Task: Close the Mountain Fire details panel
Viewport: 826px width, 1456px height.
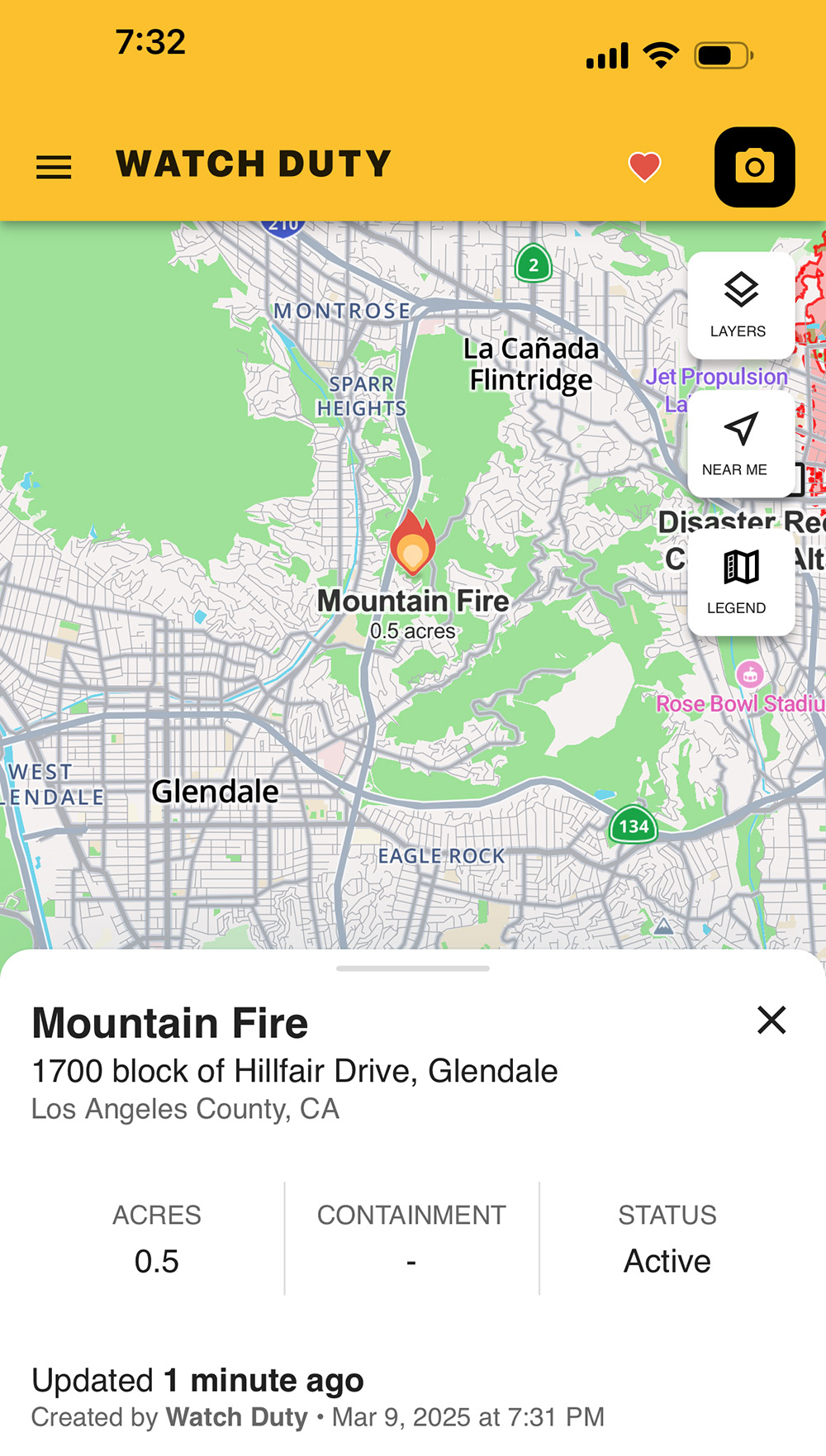Action: click(x=771, y=1020)
